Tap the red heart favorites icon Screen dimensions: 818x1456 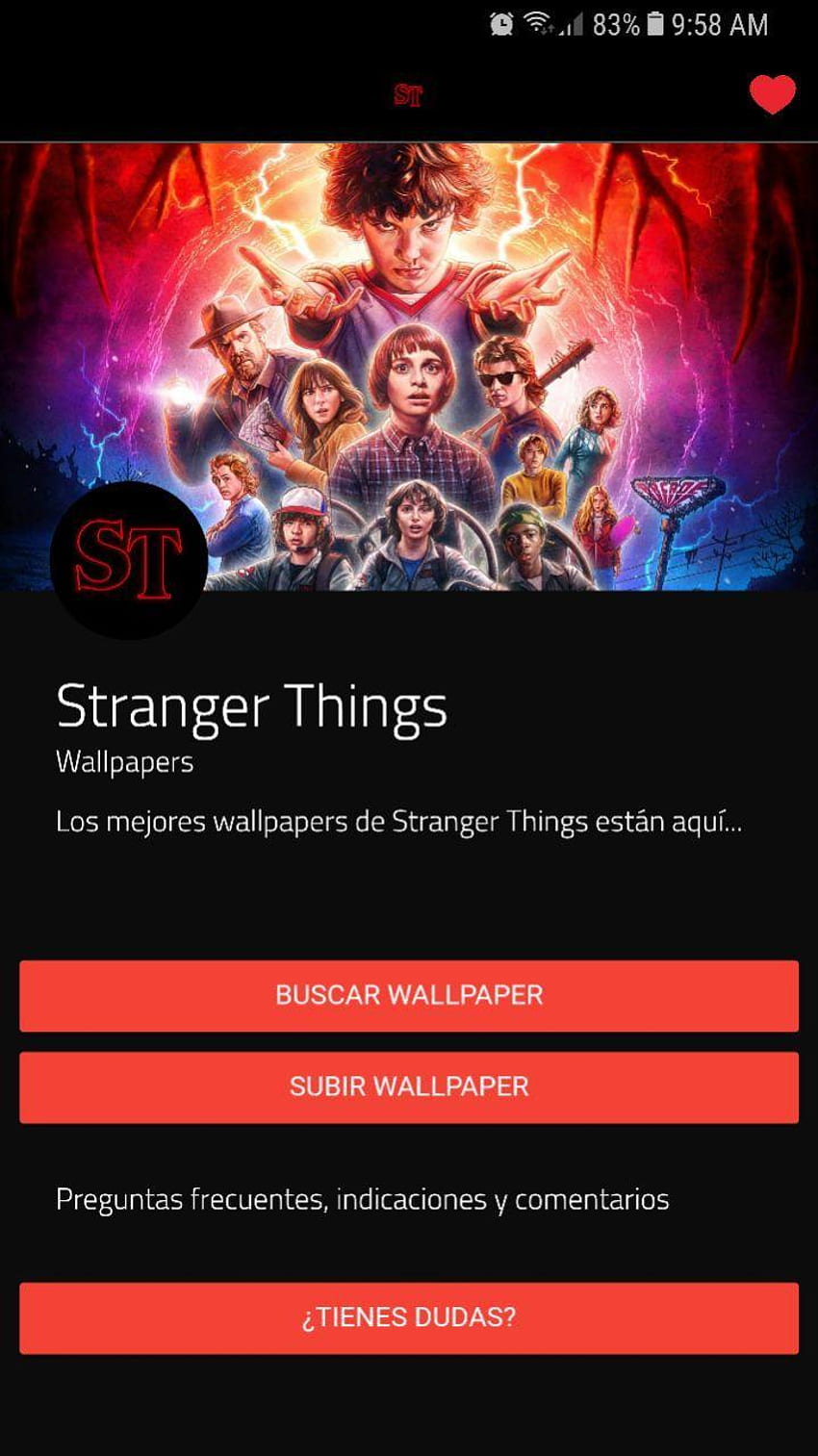(773, 94)
